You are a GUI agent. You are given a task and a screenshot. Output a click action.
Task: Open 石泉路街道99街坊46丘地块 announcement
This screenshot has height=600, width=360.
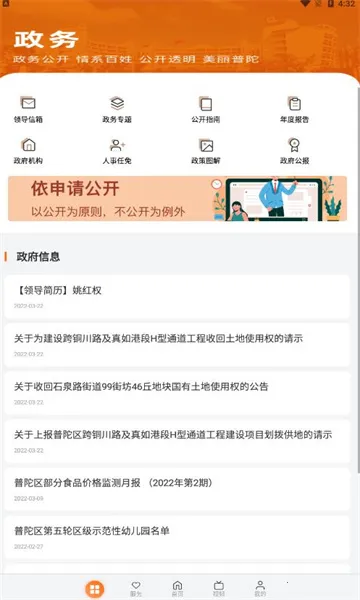tap(177, 393)
